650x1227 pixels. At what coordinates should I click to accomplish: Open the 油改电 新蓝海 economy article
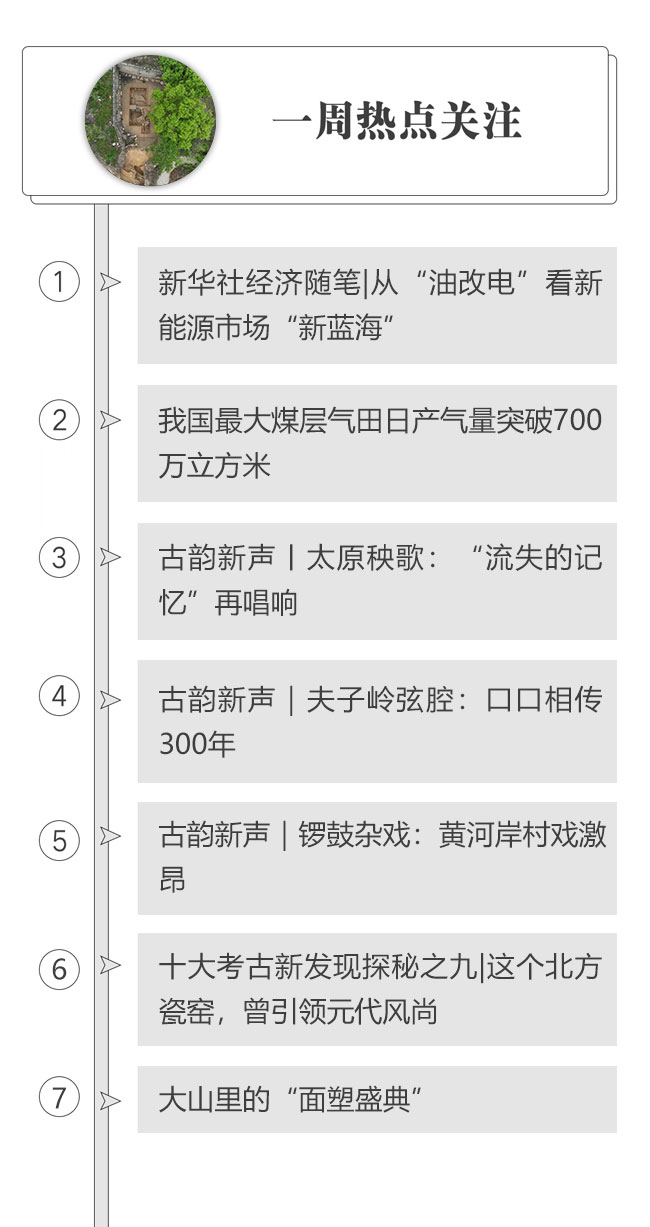pyautogui.click(x=378, y=305)
